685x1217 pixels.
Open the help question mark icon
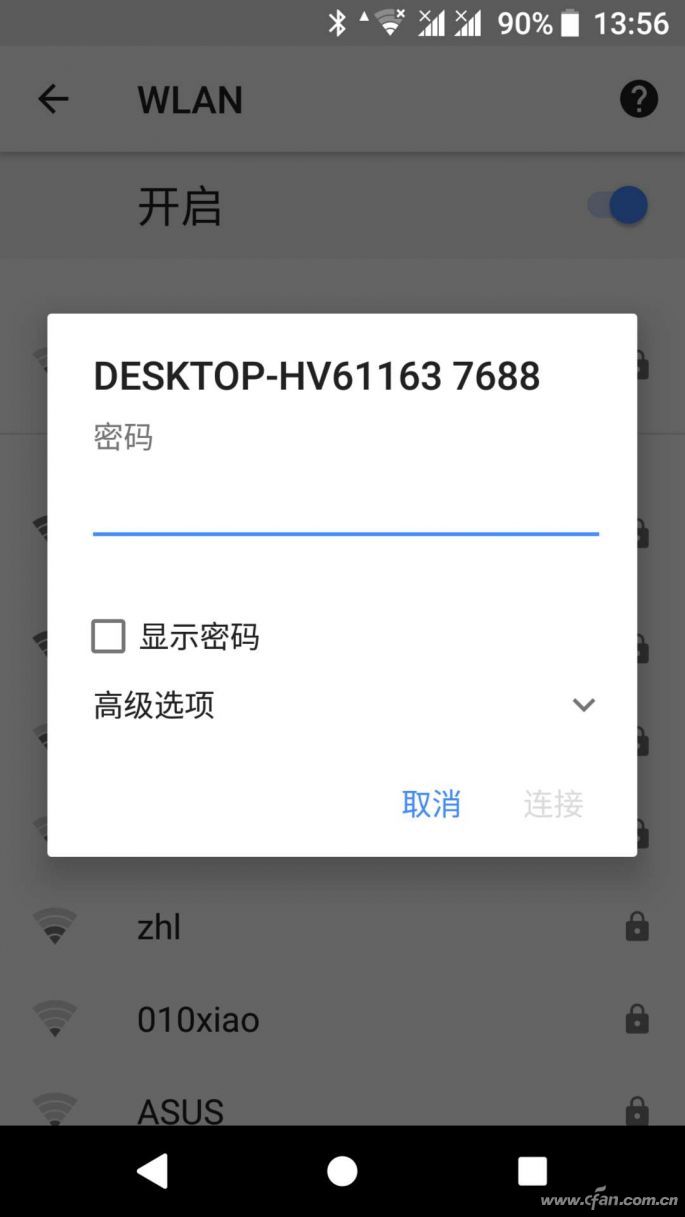639,99
